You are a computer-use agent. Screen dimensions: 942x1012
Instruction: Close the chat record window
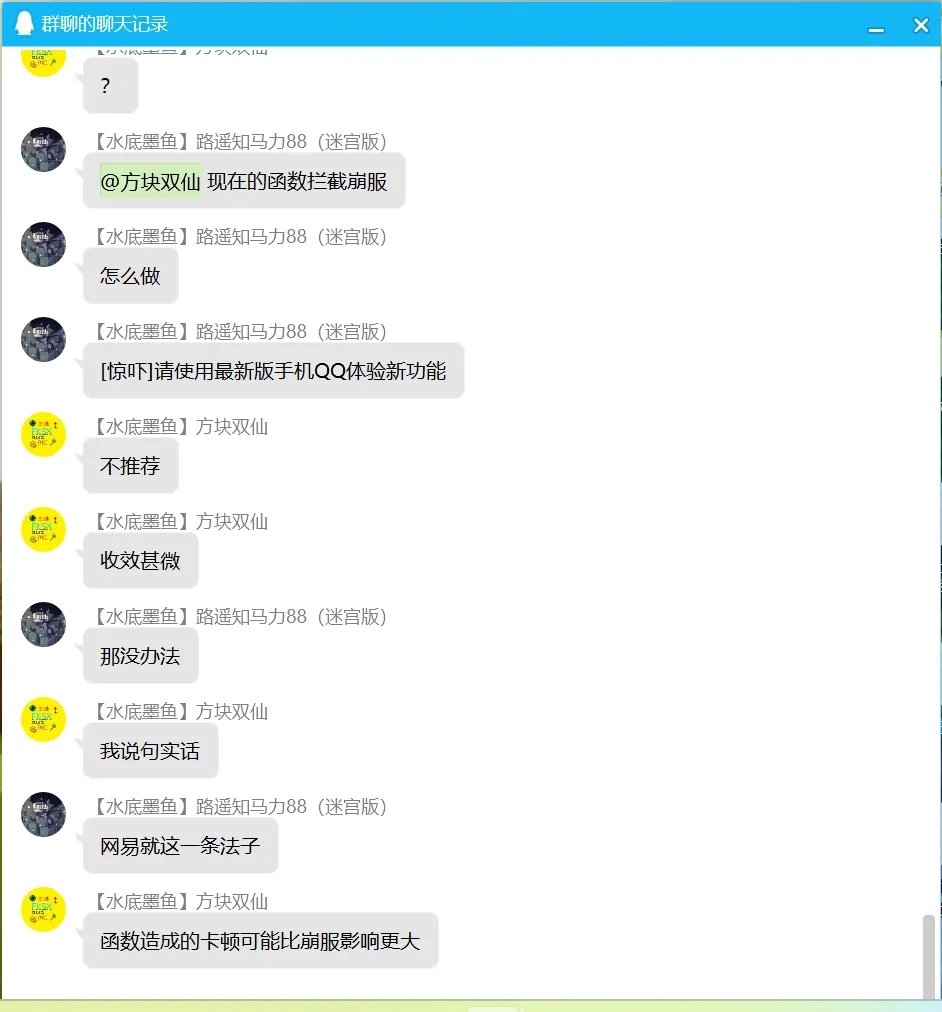point(921,25)
